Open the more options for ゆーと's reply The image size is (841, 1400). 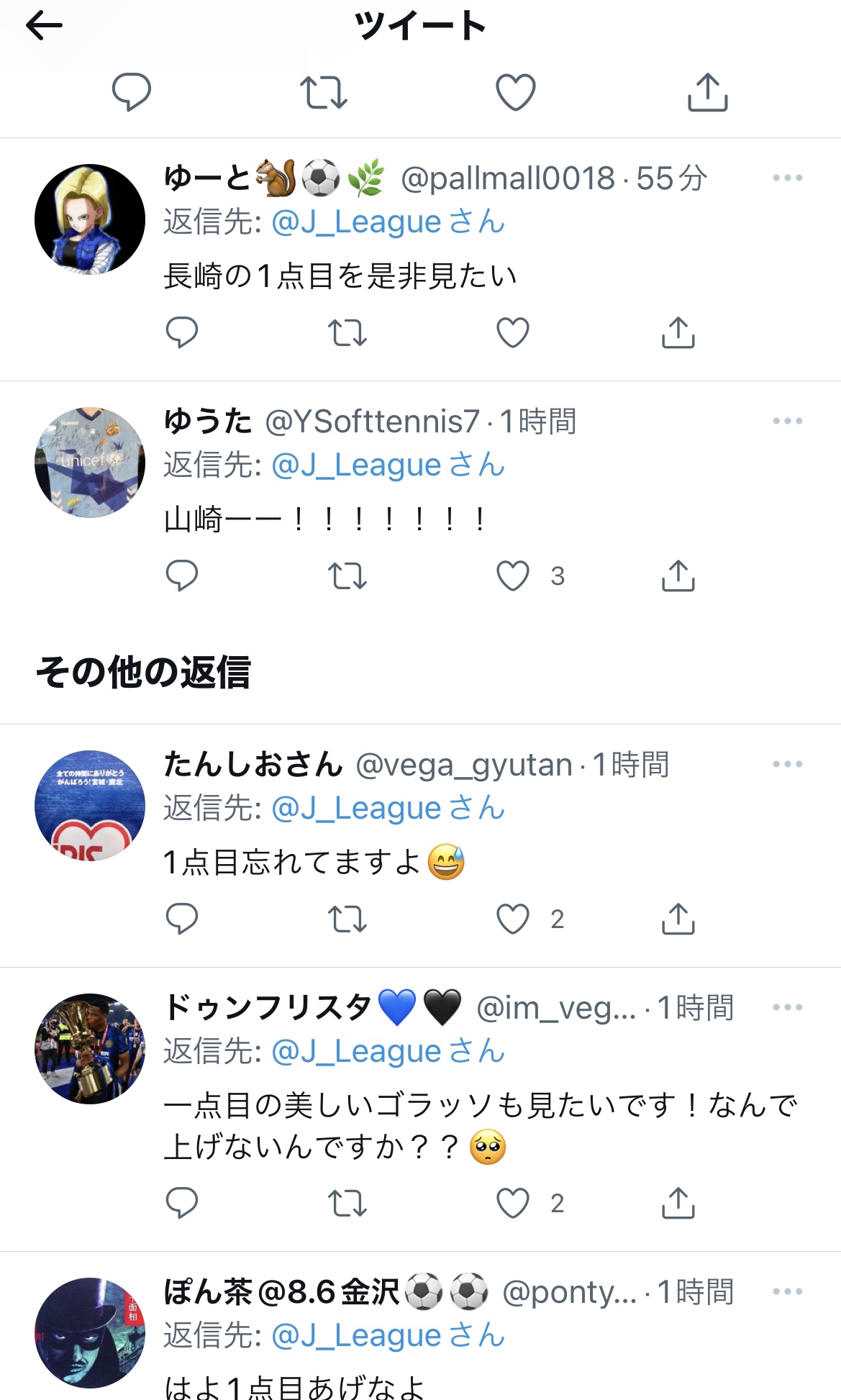click(x=787, y=178)
